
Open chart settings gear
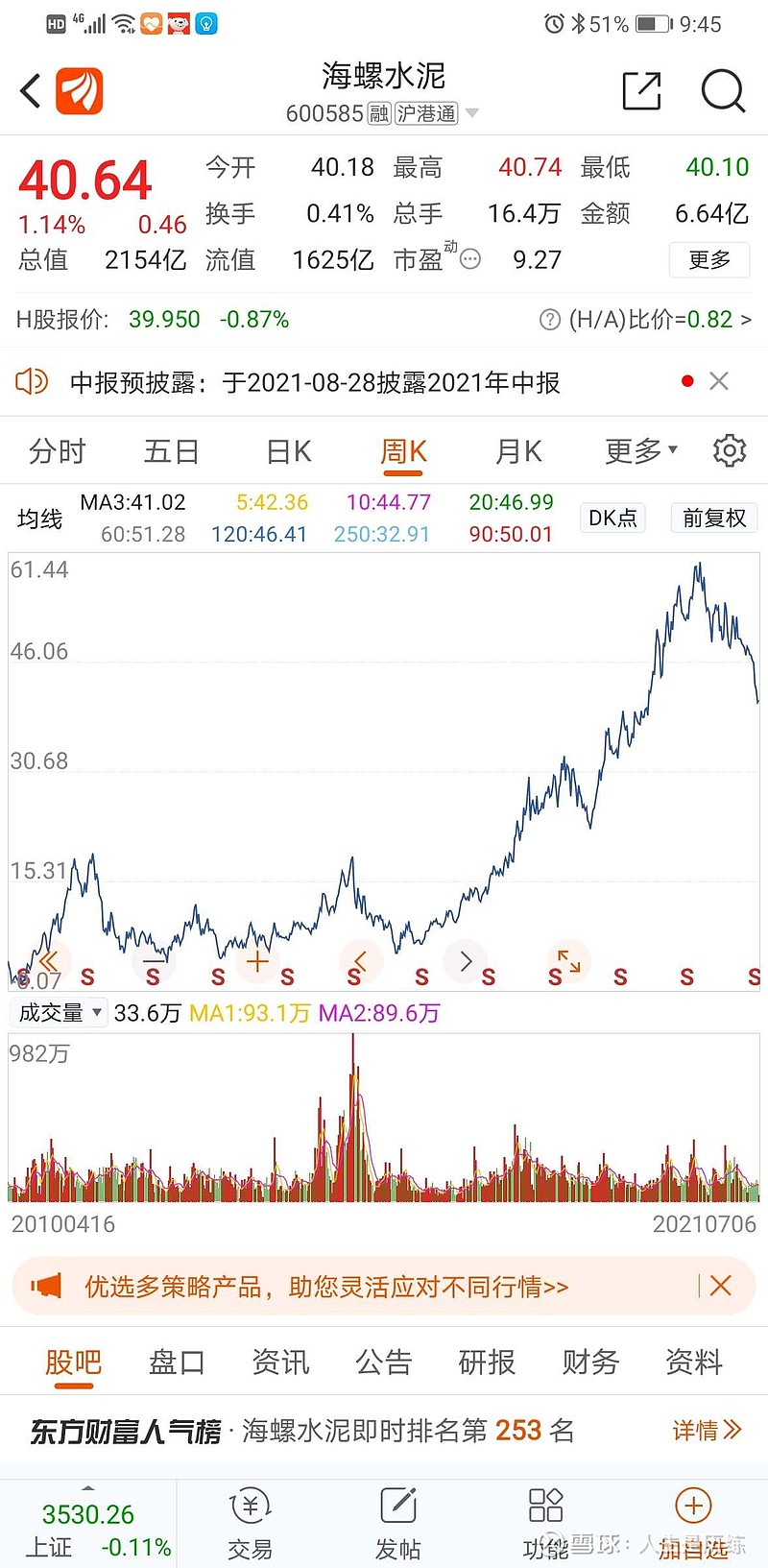729,450
